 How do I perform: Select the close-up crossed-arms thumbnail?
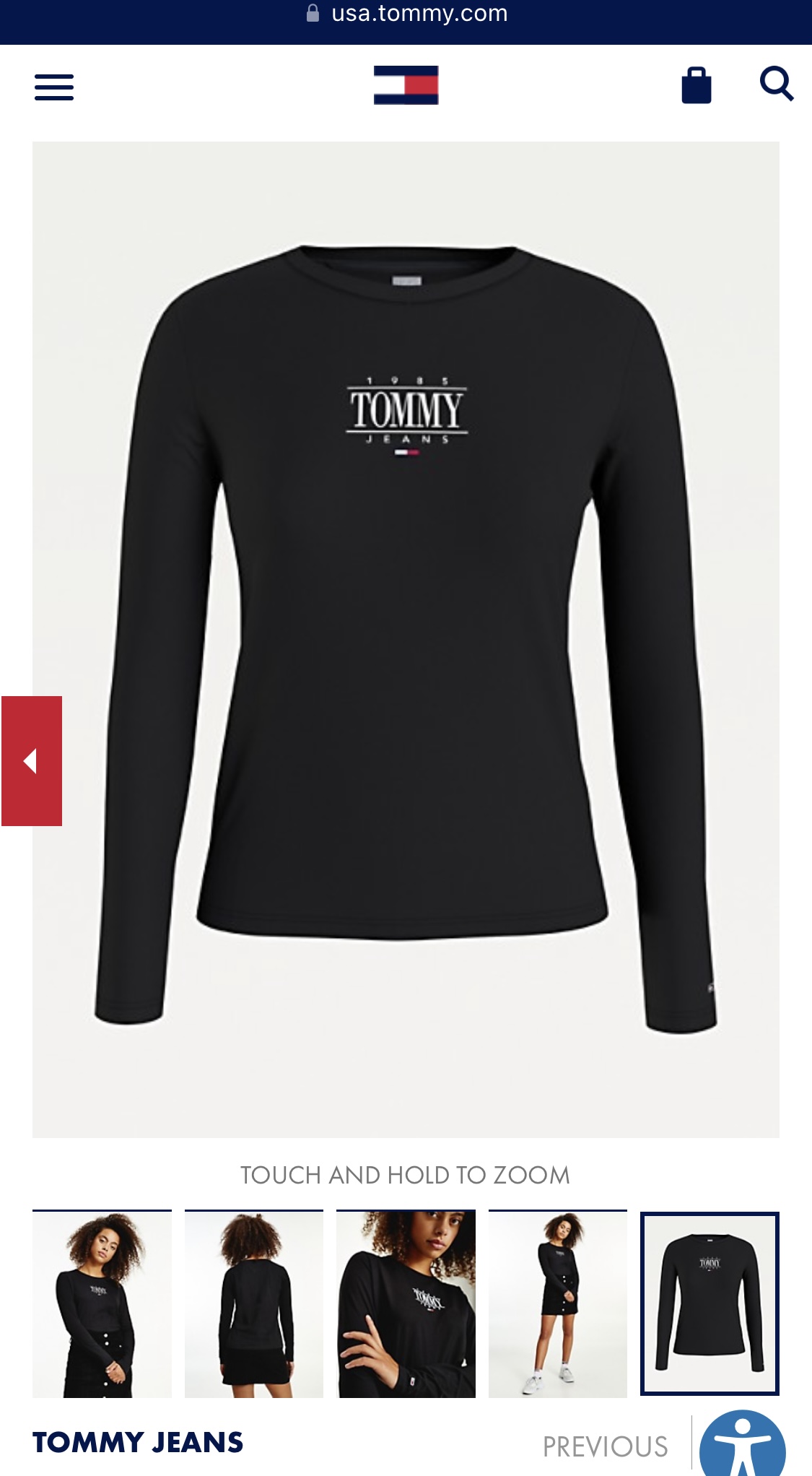[x=406, y=1303]
